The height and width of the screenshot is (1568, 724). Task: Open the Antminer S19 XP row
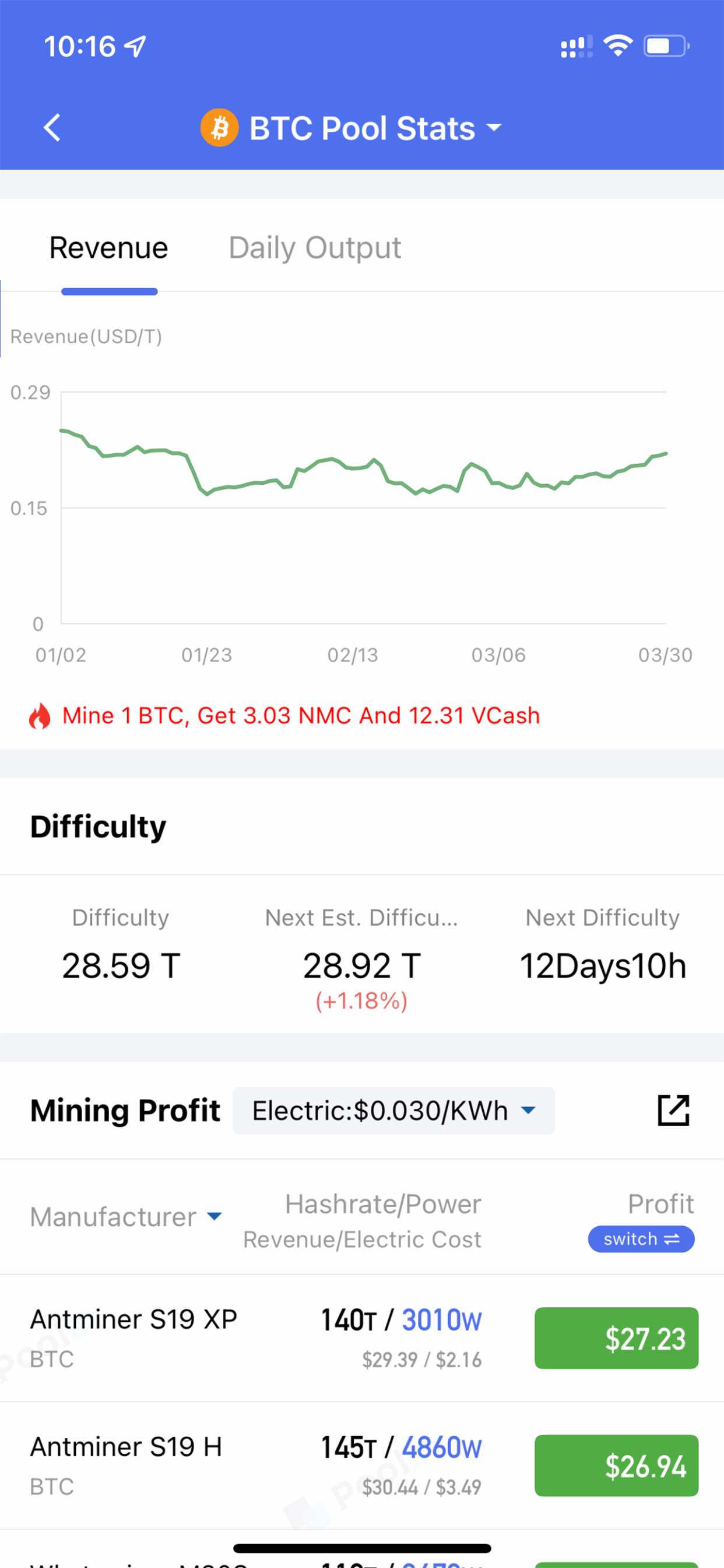(x=362, y=1339)
